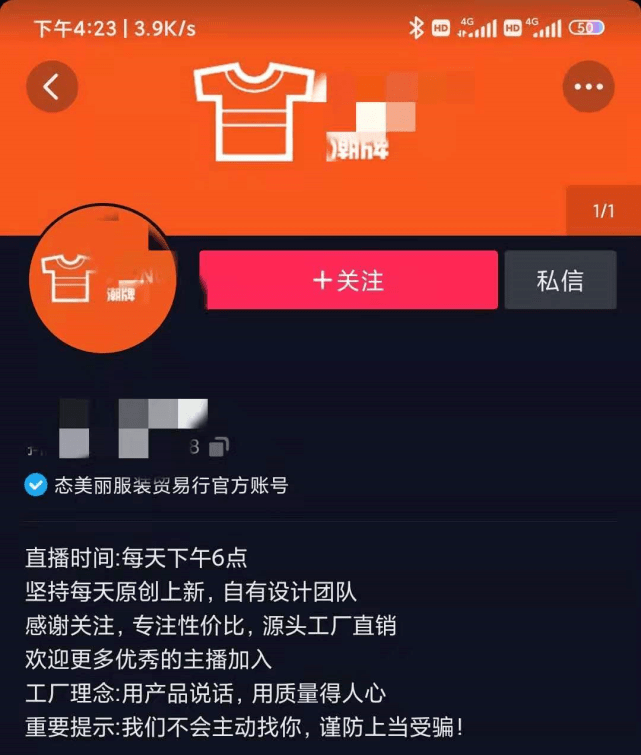Viewport: 641px width, 755px height.
Task: View the round profile avatar
Action: tap(103, 279)
